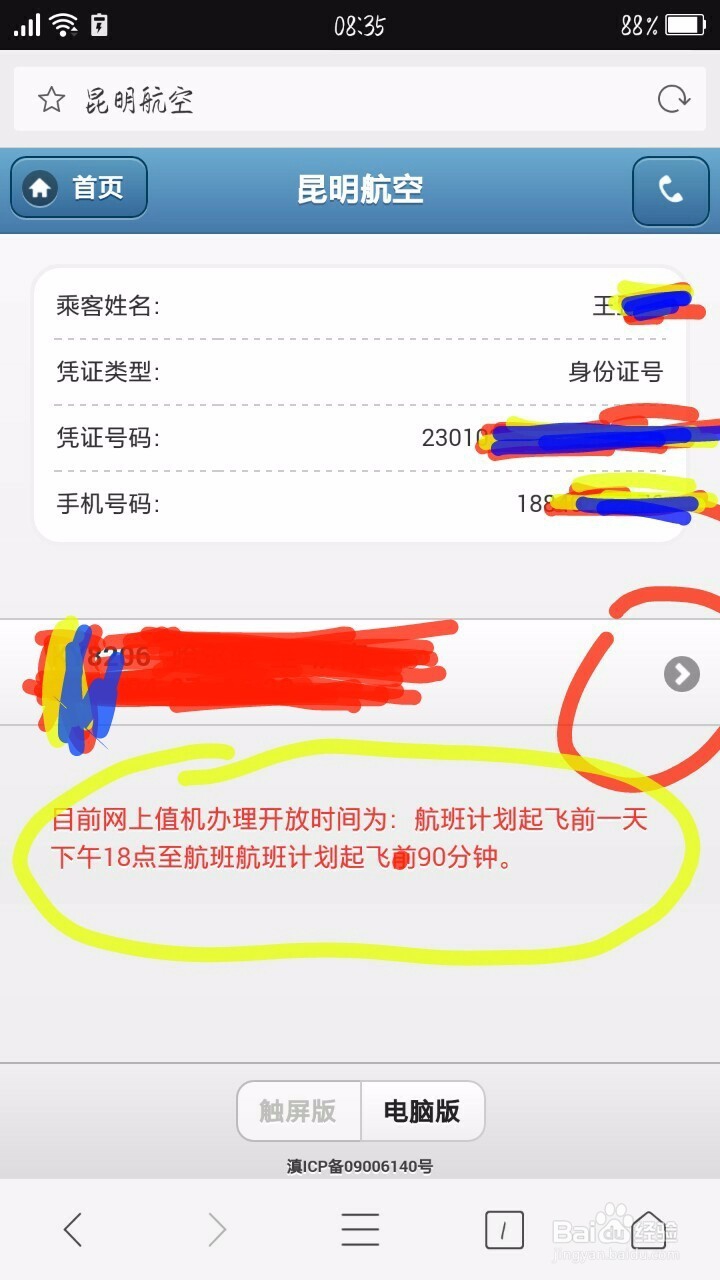Refresh the page with the reload icon
This screenshot has height=1280, width=720.
(x=675, y=98)
